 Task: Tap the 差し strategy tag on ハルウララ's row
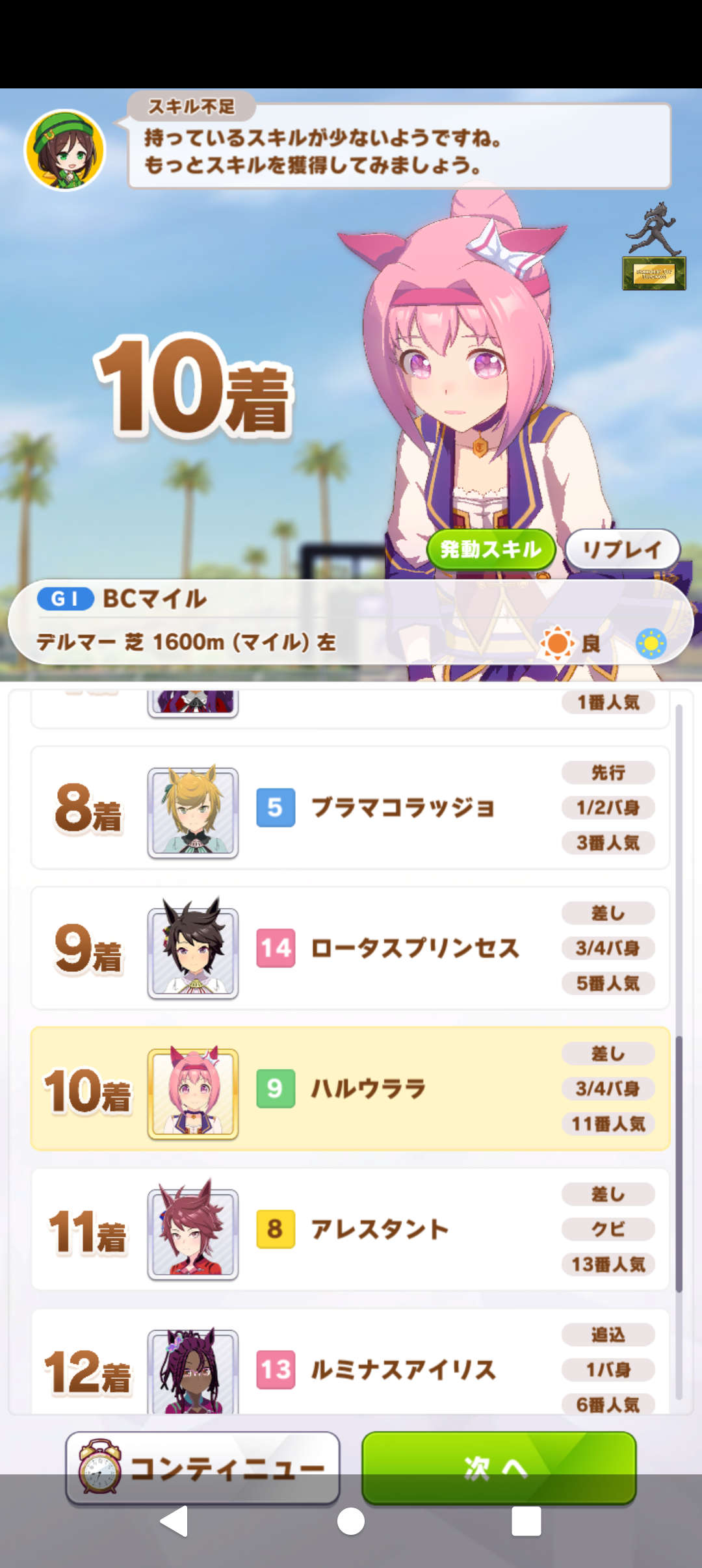608,1053
